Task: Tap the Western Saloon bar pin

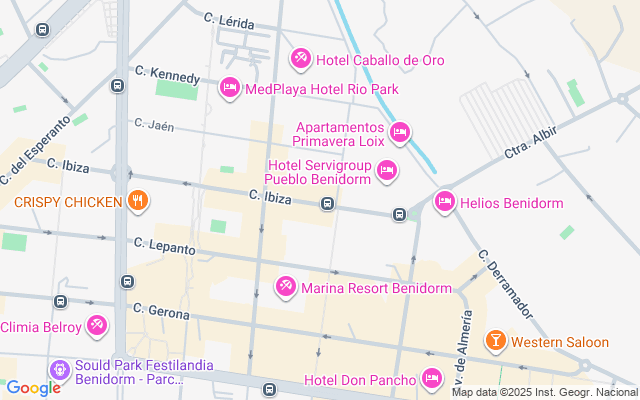Action: 495,342
